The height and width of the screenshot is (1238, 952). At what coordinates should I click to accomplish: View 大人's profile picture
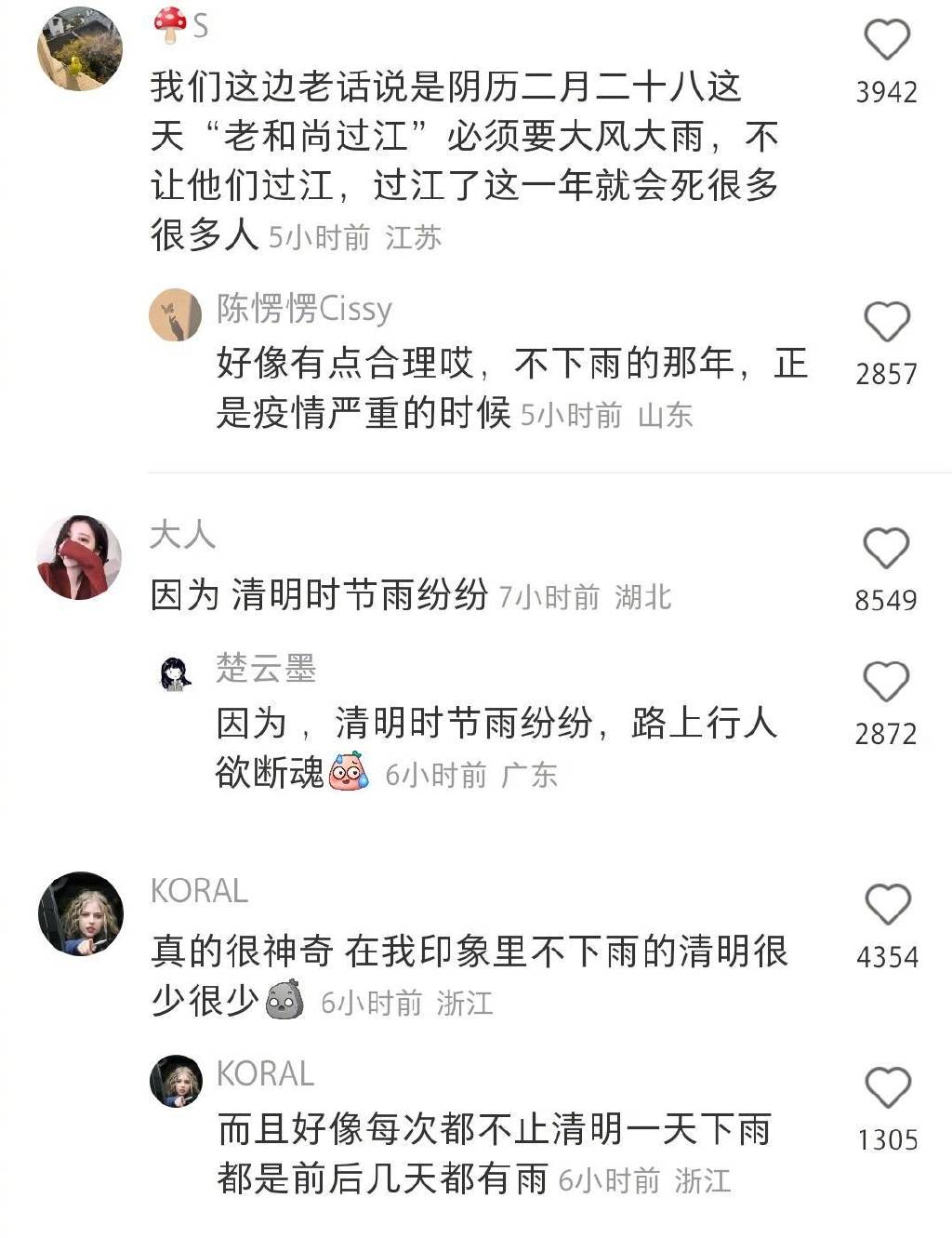(x=80, y=557)
